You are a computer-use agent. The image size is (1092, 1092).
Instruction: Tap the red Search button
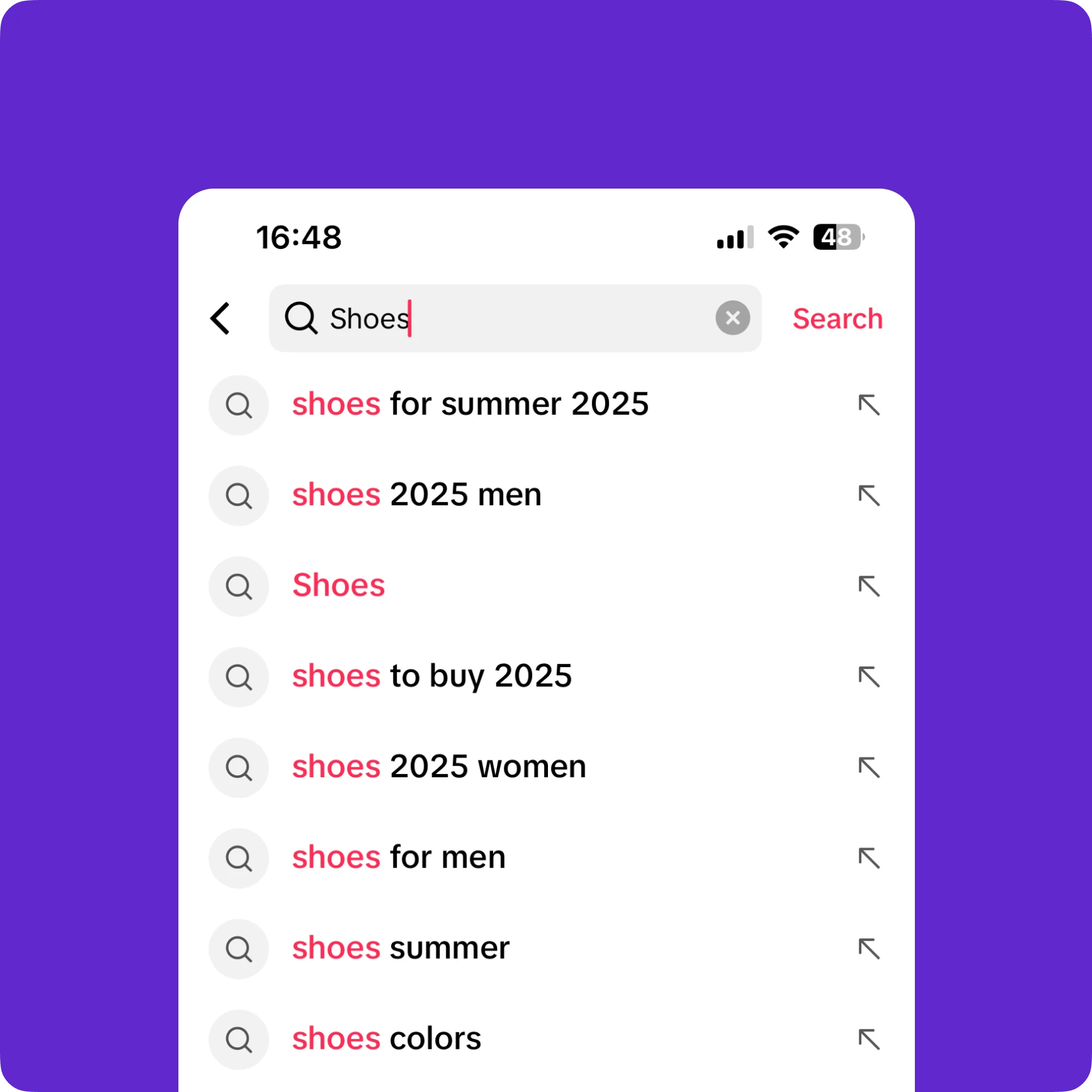tap(837, 319)
